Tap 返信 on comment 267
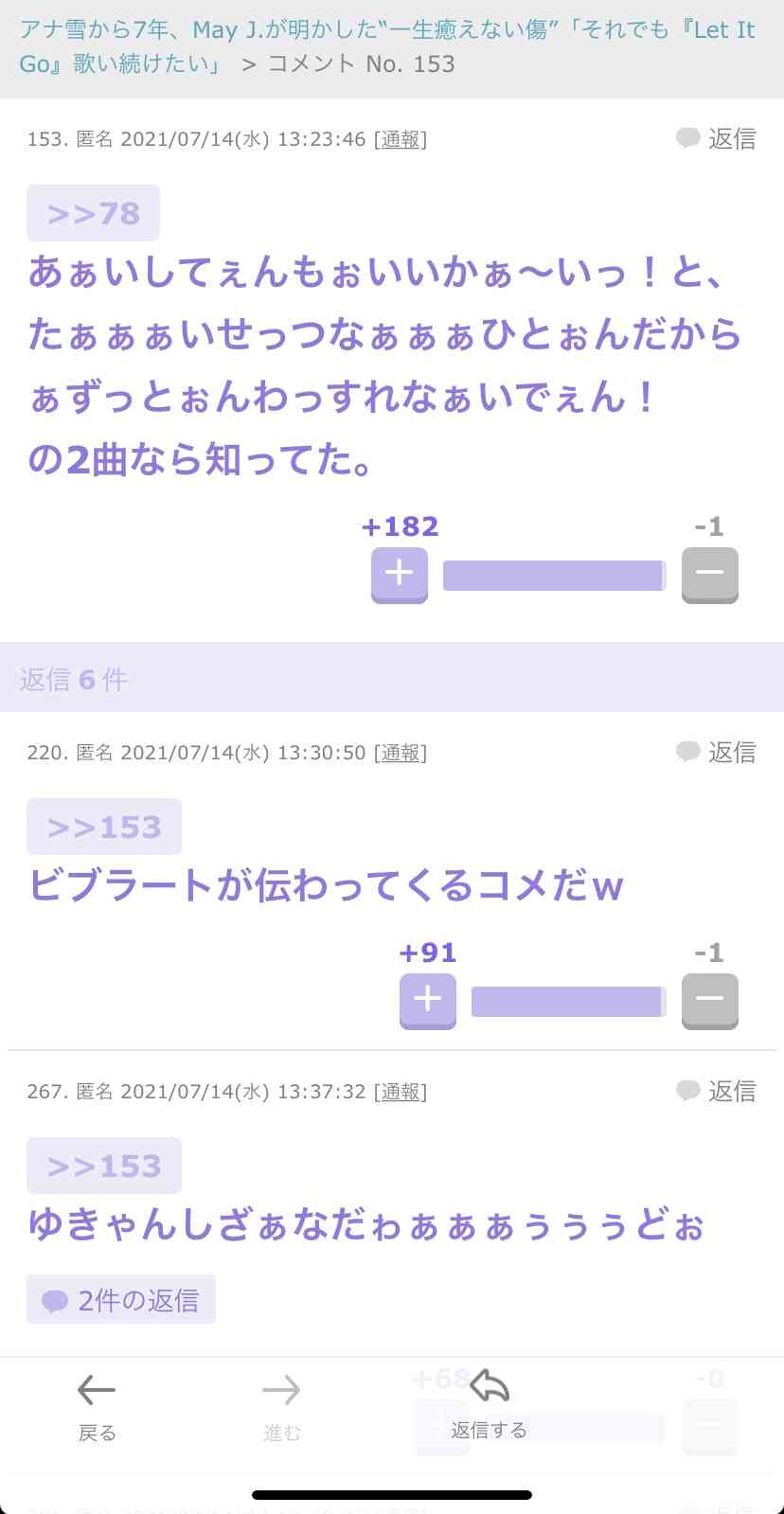This screenshot has width=784, height=1514. [716, 1091]
